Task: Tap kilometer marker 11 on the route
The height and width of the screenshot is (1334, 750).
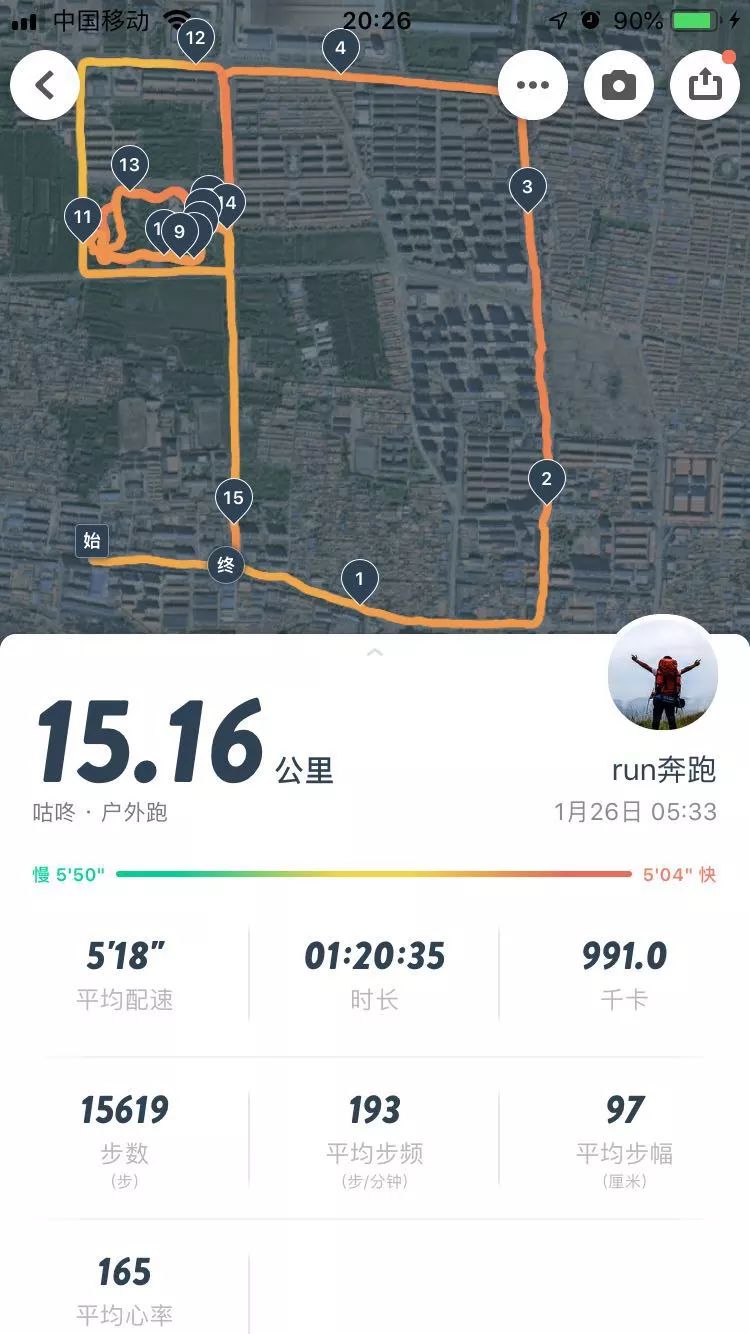Action: tap(82, 217)
